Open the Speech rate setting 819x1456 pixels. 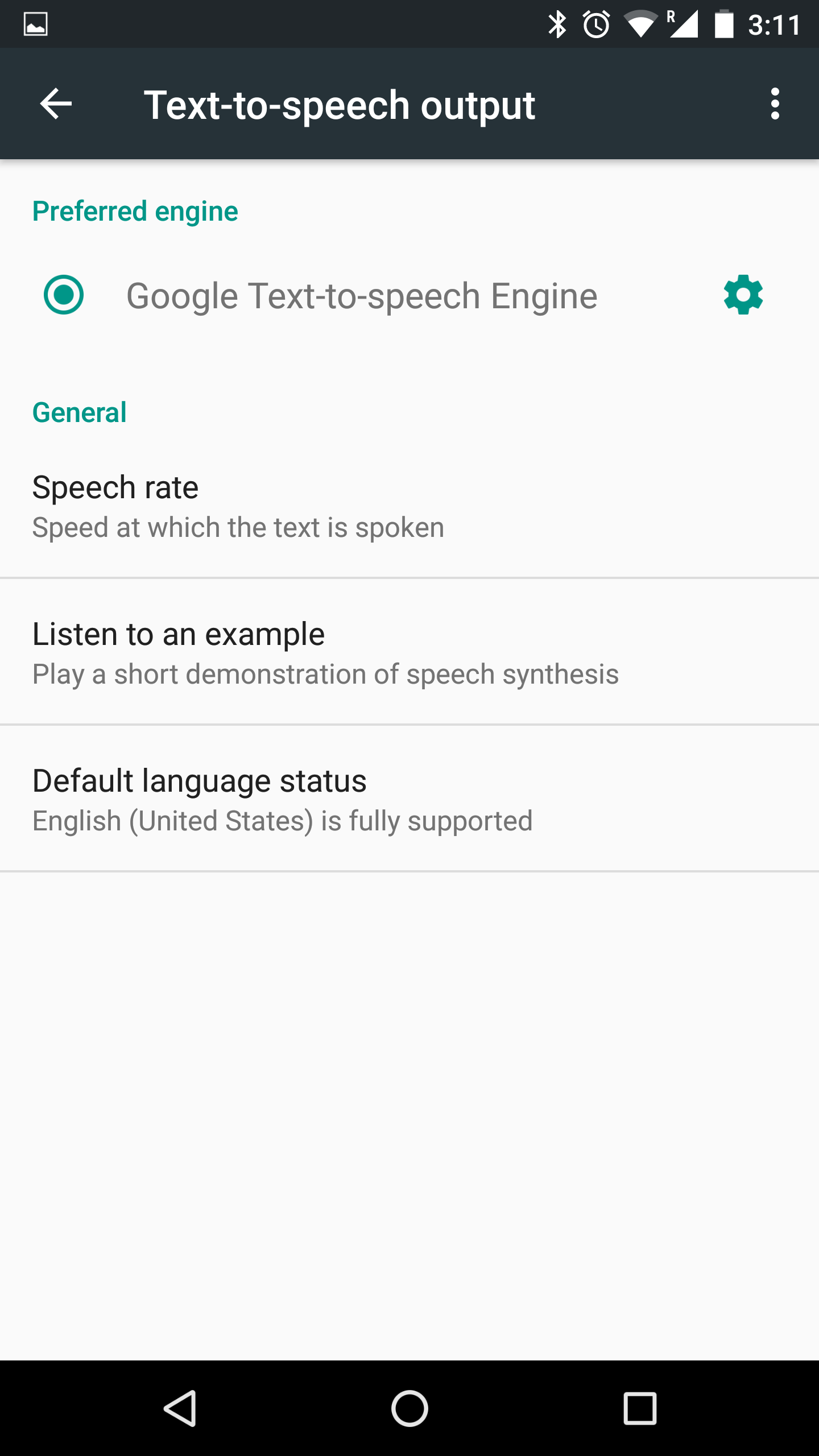pyautogui.click(x=409, y=506)
